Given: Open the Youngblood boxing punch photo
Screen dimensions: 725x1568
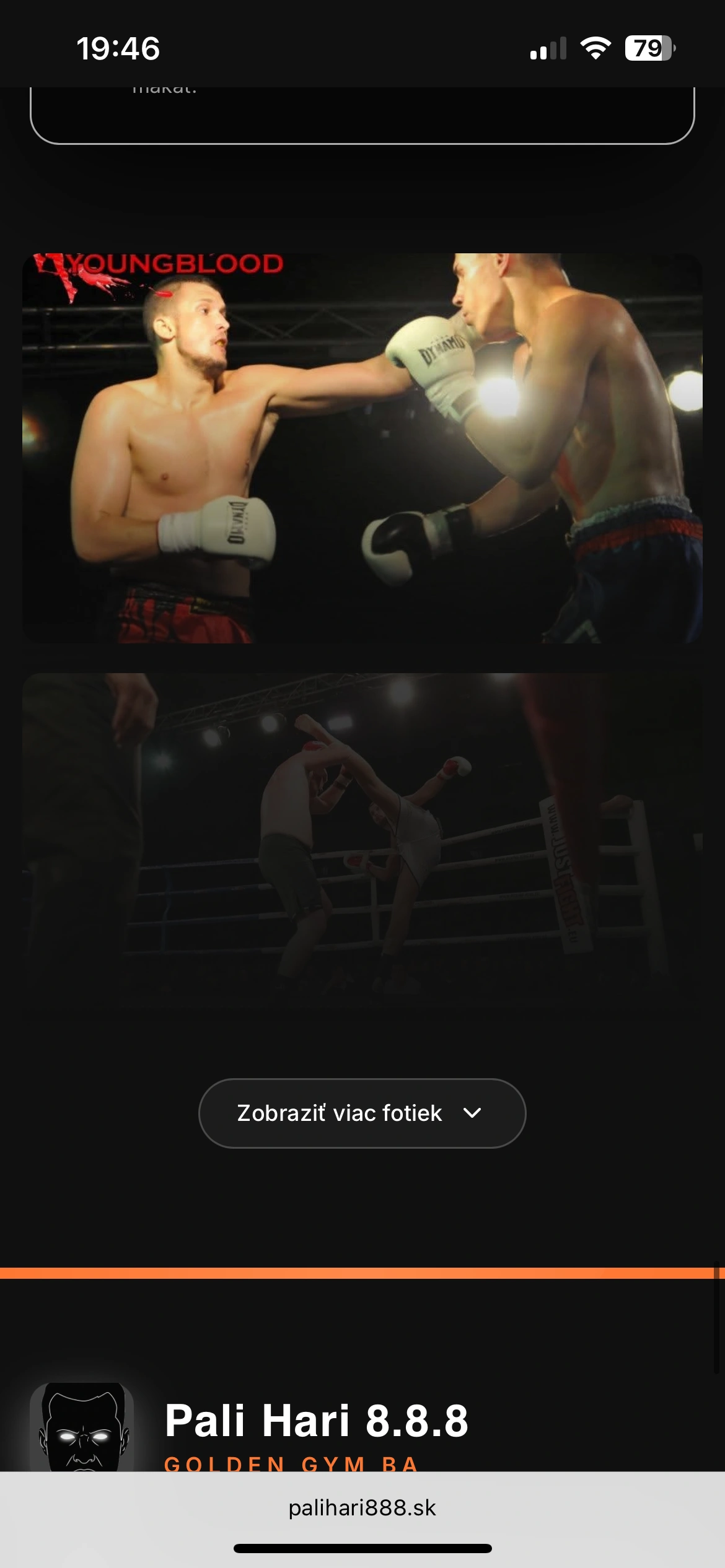Looking at the screenshot, I should pyautogui.click(x=362, y=448).
